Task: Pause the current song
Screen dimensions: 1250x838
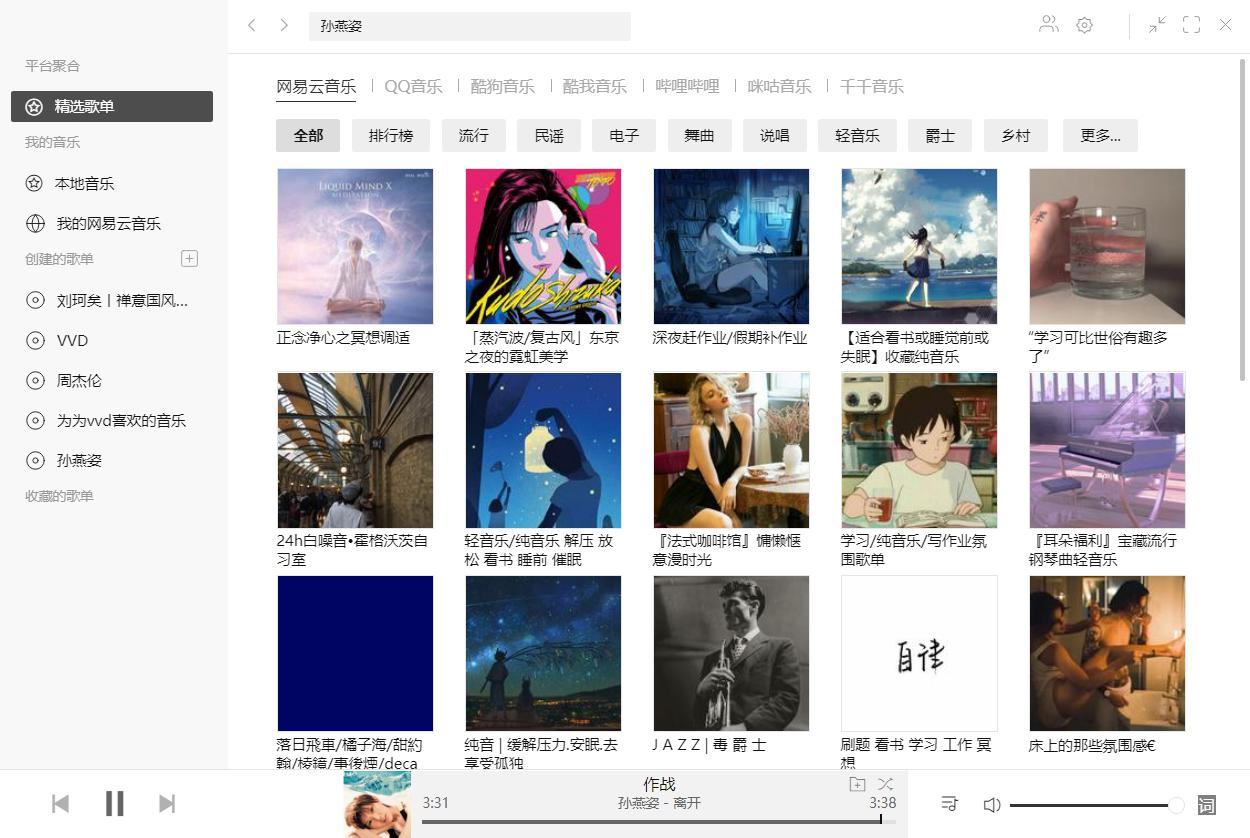Action: coord(114,803)
